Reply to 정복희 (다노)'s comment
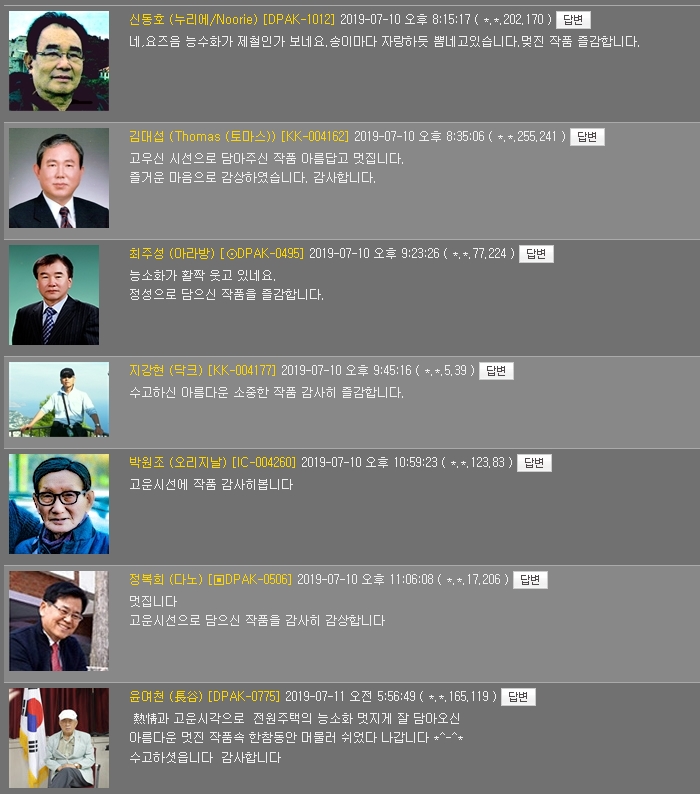Screen dimensions: 700x794 pos(530,580)
